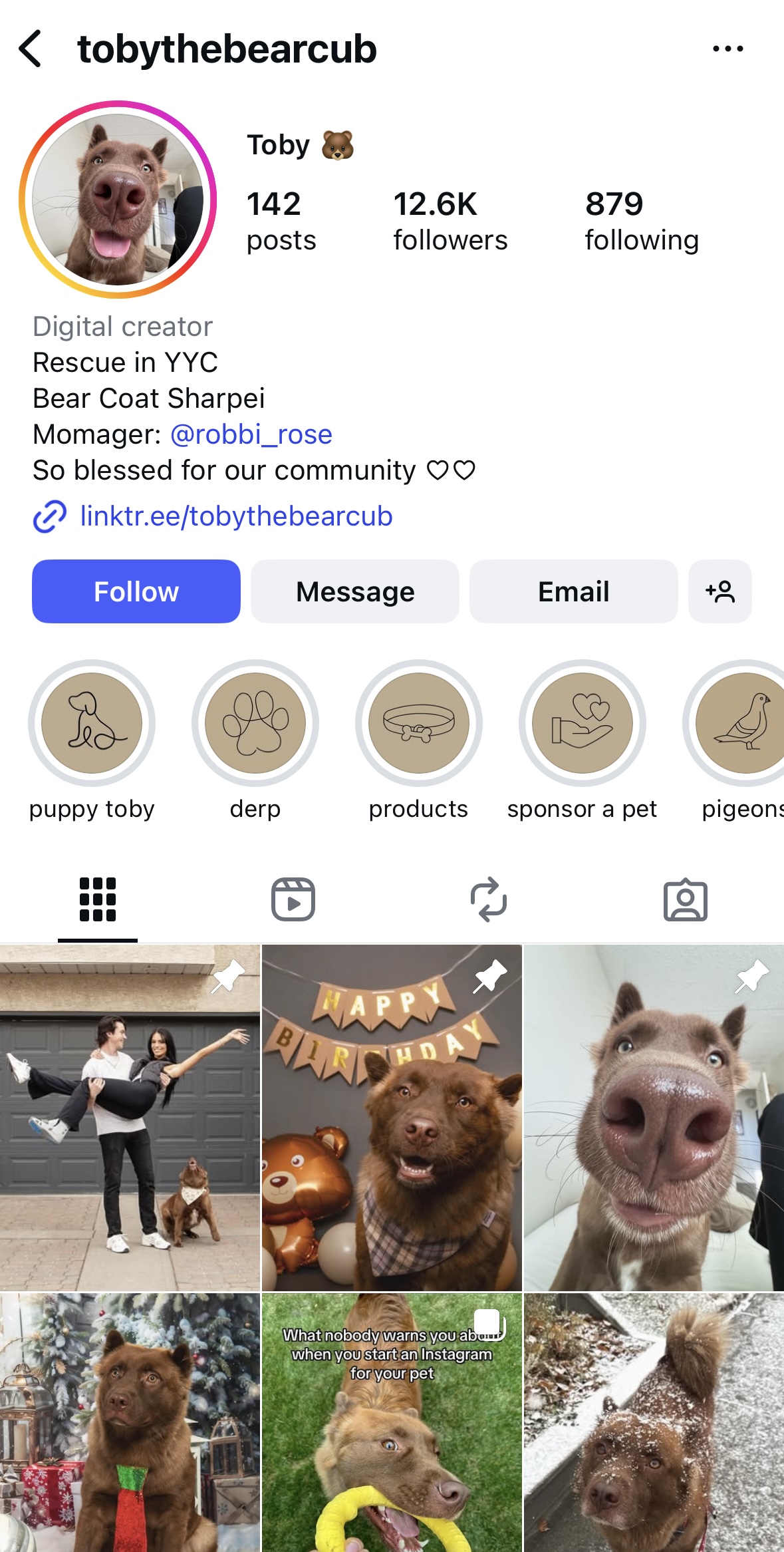Open the sponsor a pet highlight
This screenshot has height=1552, width=784.
point(583,723)
